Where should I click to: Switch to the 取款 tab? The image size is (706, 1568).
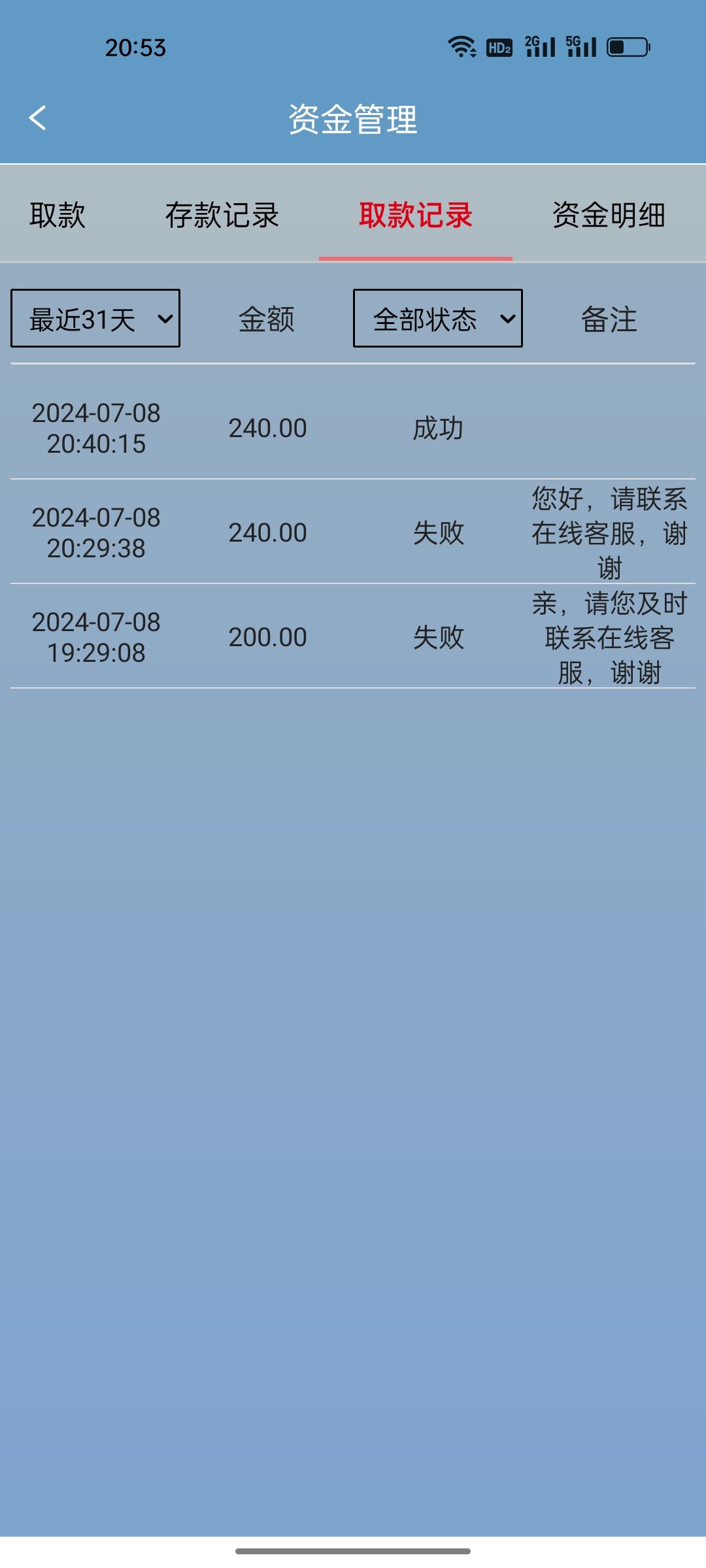[58, 215]
